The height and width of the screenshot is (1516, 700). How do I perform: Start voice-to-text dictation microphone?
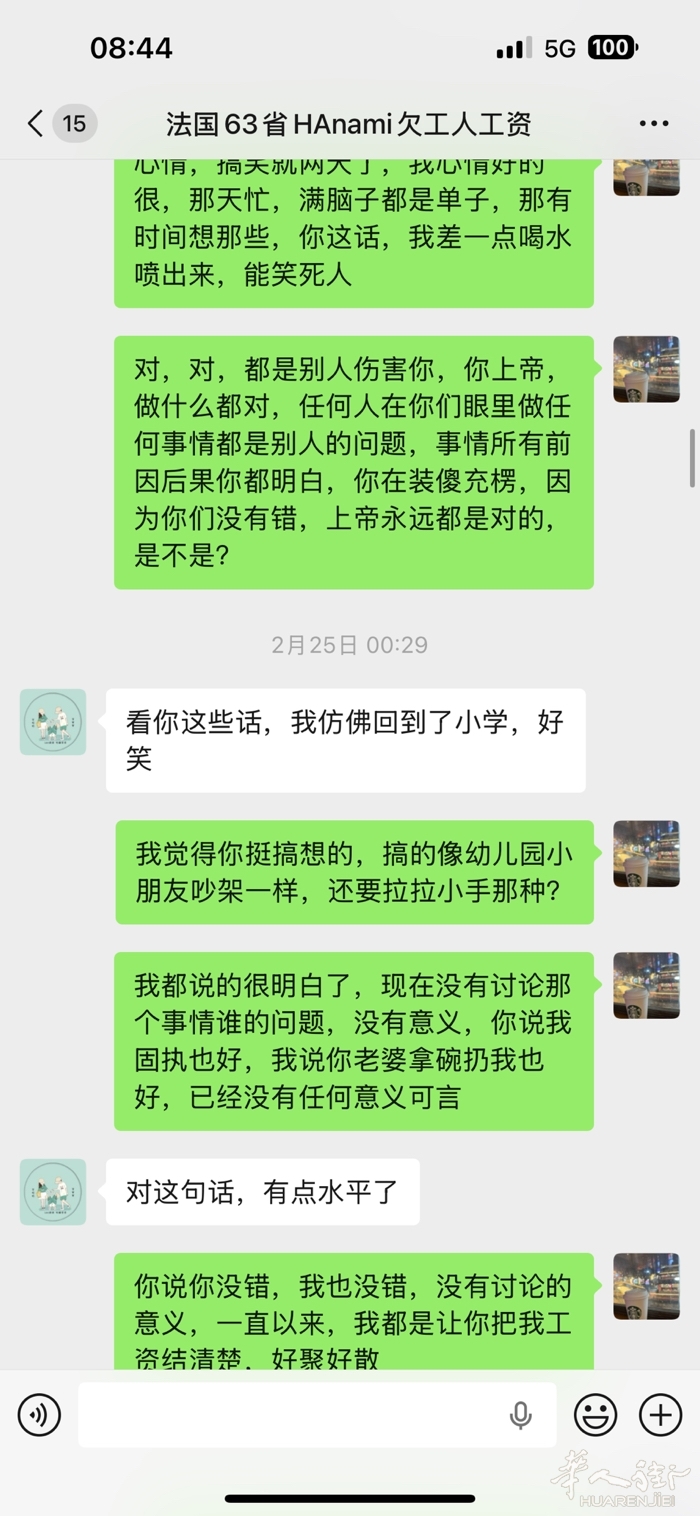pos(520,1414)
